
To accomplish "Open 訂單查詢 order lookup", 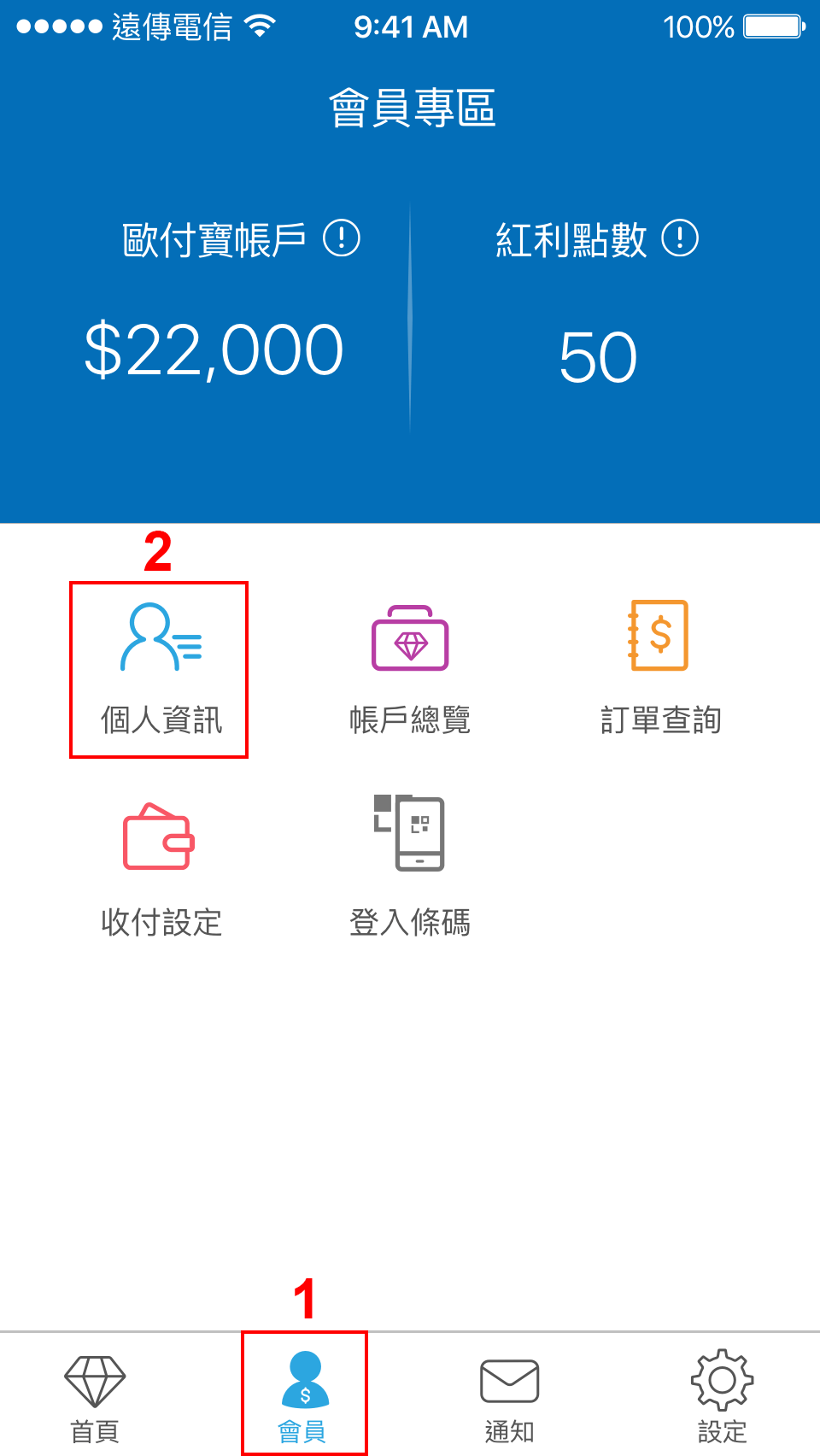I will [659, 669].
